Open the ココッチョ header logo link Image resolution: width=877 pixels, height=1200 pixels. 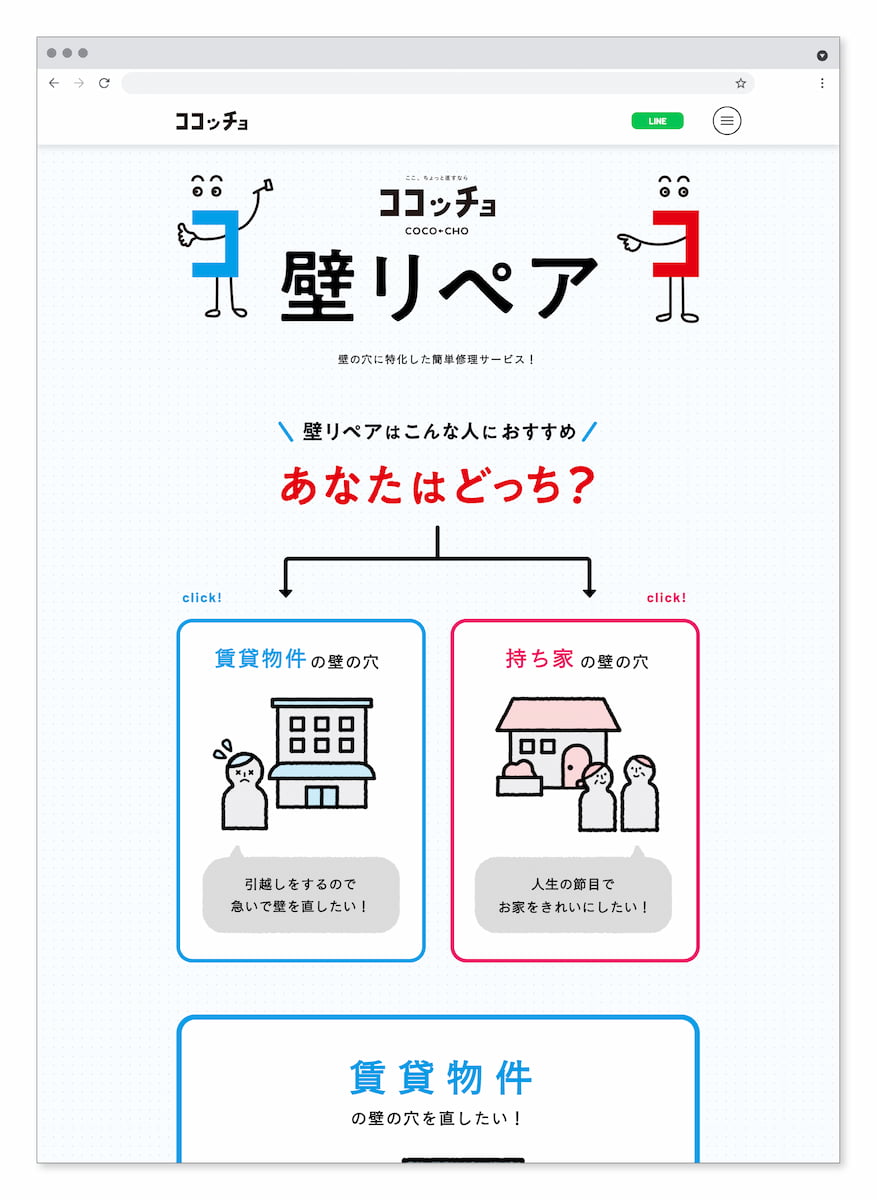tap(211, 122)
